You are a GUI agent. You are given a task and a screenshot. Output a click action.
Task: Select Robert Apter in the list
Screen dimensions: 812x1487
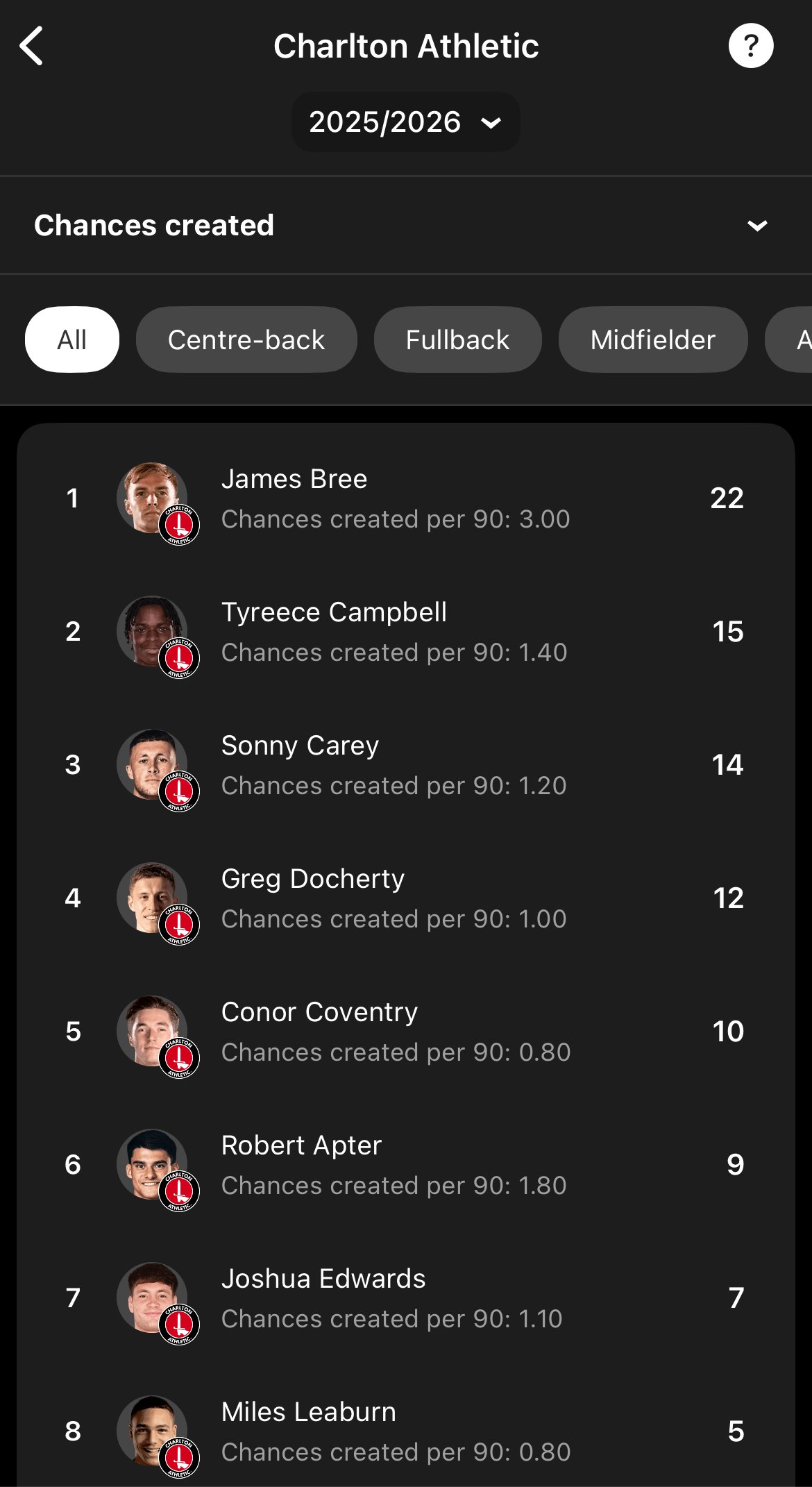(405, 1165)
